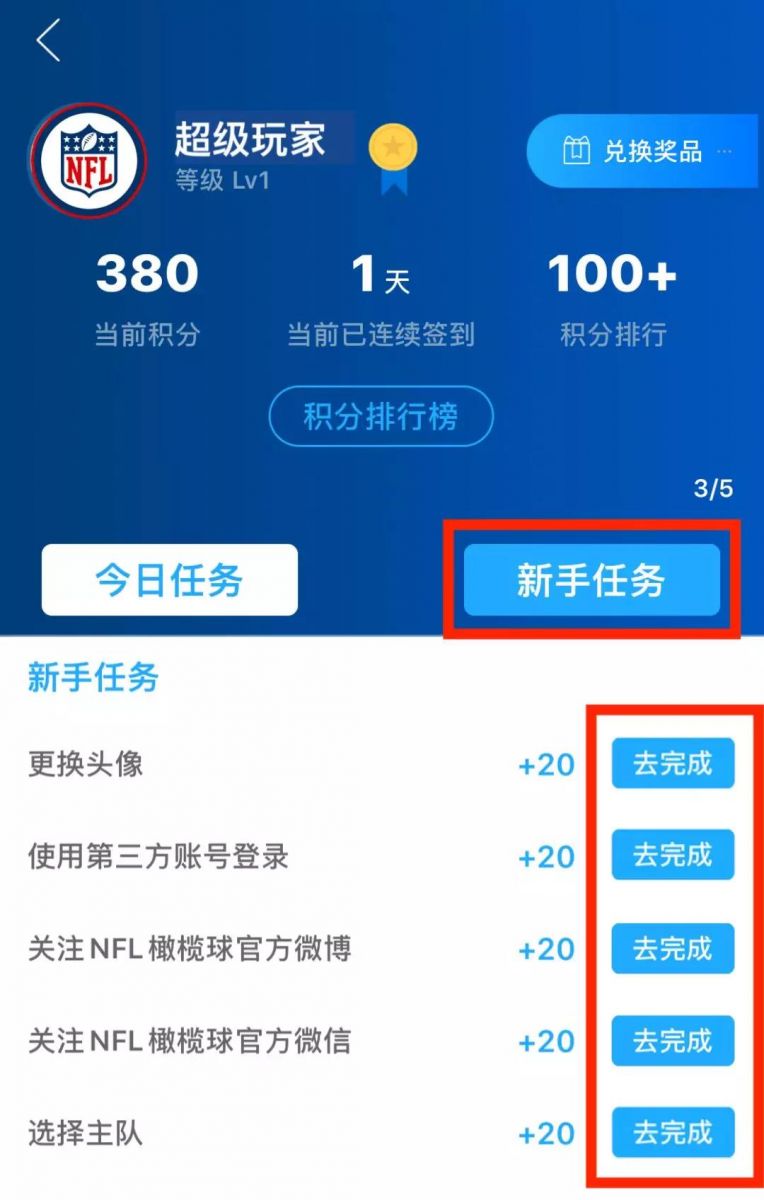Go back using the top-left arrow

48,41
